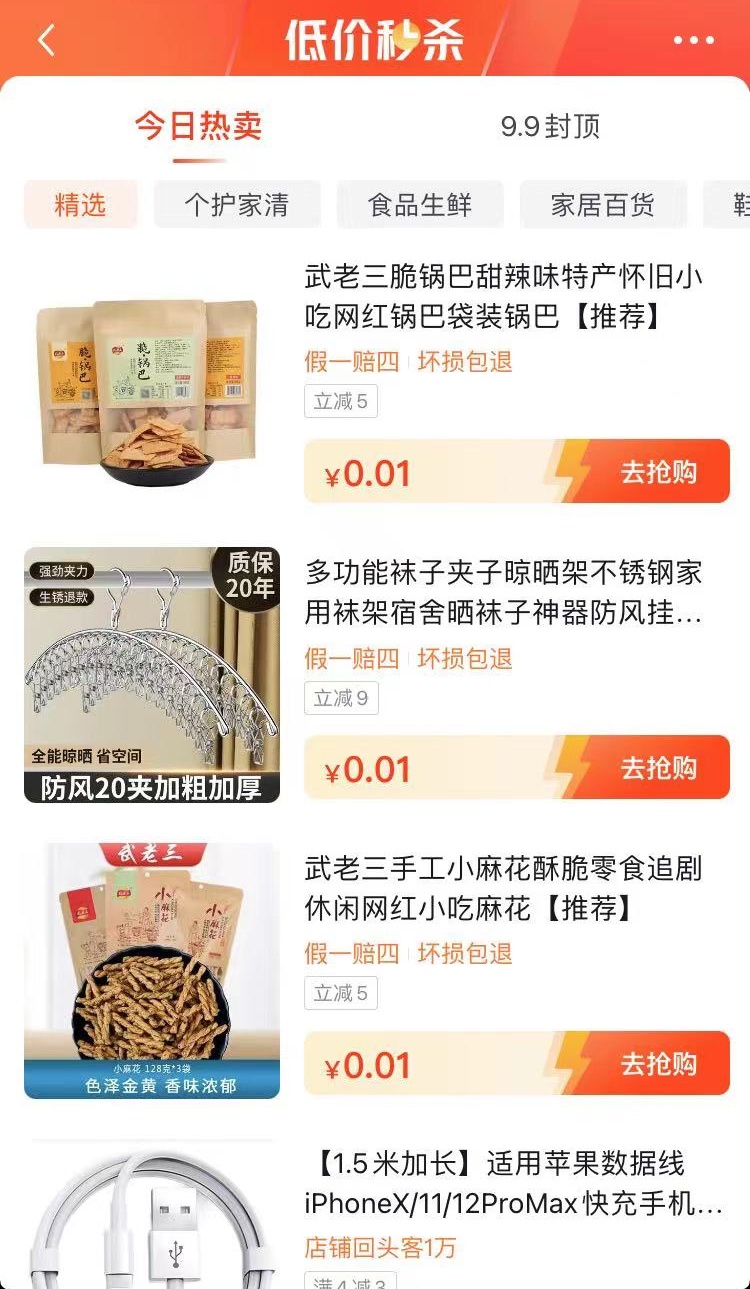Image resolution: width=750 pixels, height=1289 pixels.
Task: Tap the 立减5 label under the 锅巴 snack
Action: coord(340,401)
